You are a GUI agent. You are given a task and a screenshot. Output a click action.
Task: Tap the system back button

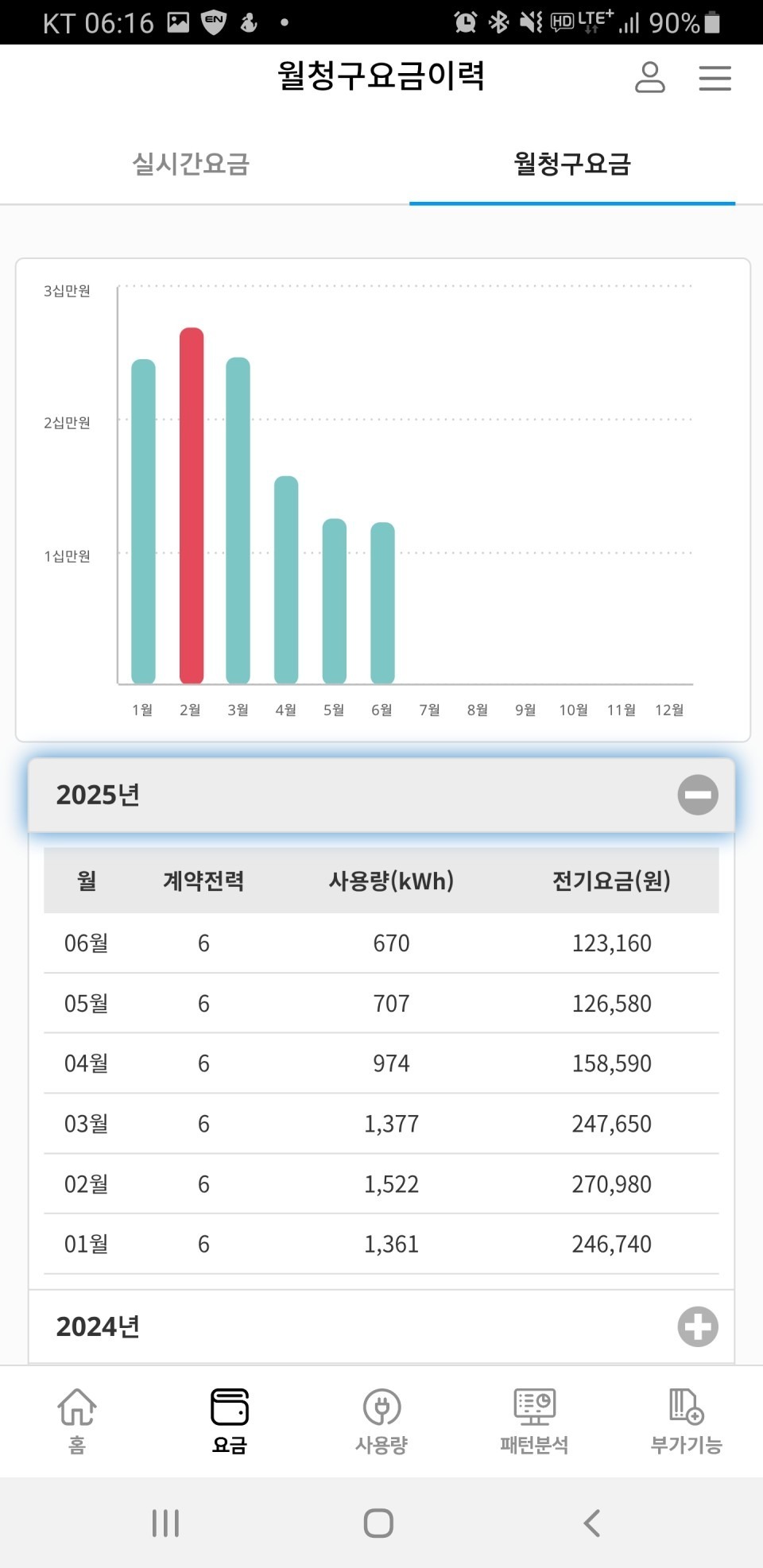592,1523
